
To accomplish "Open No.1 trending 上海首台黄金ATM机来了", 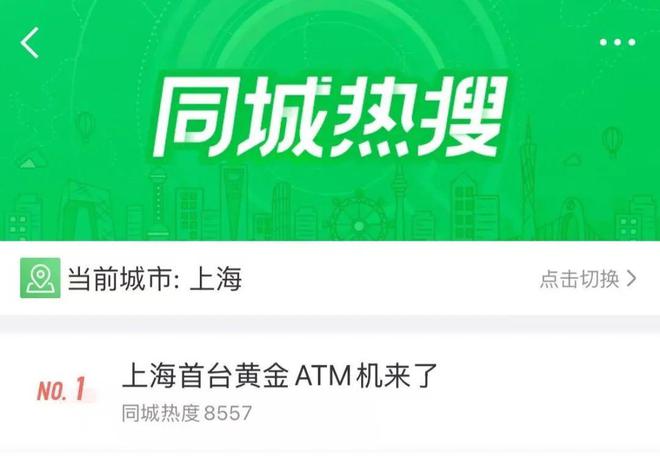I will click(x=280, y=377).
